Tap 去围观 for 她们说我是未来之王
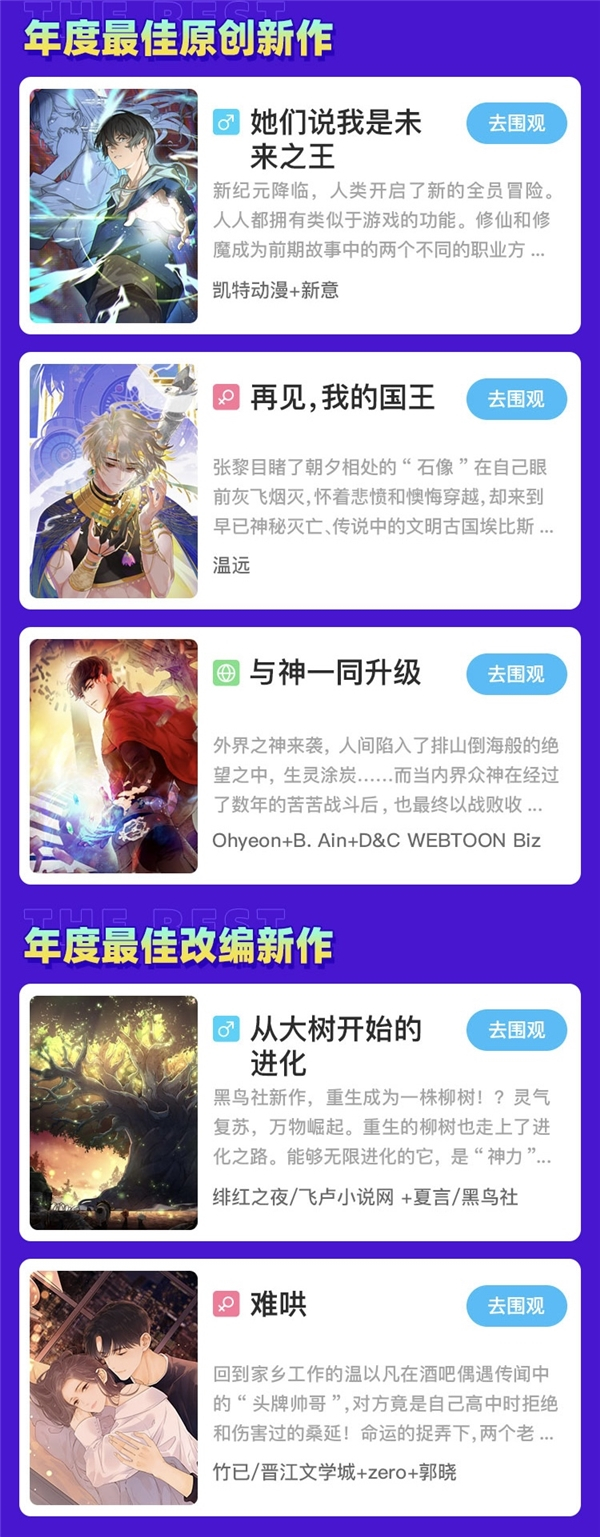 coord(516,124)
